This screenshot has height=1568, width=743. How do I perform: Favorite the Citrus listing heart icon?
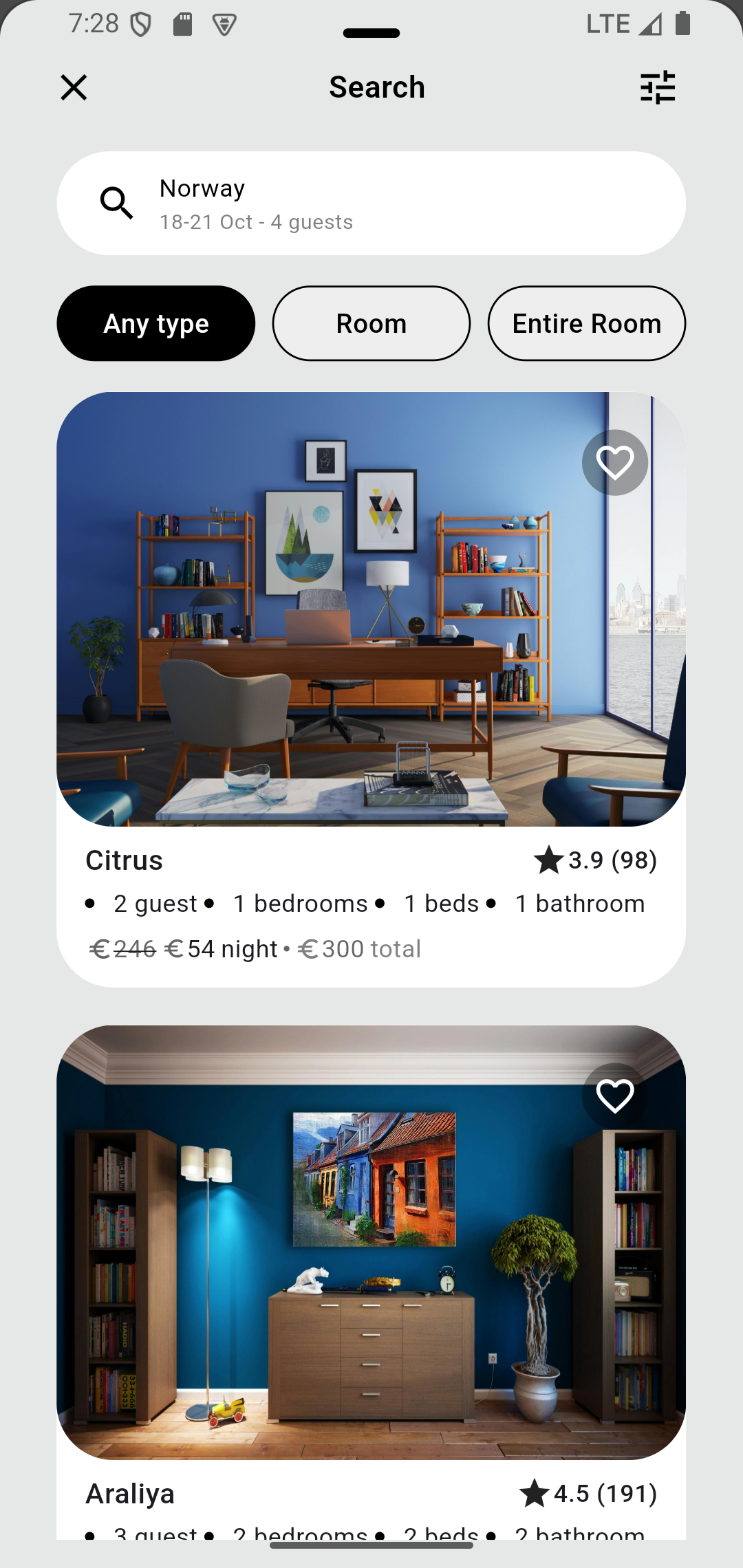(614, 462)
